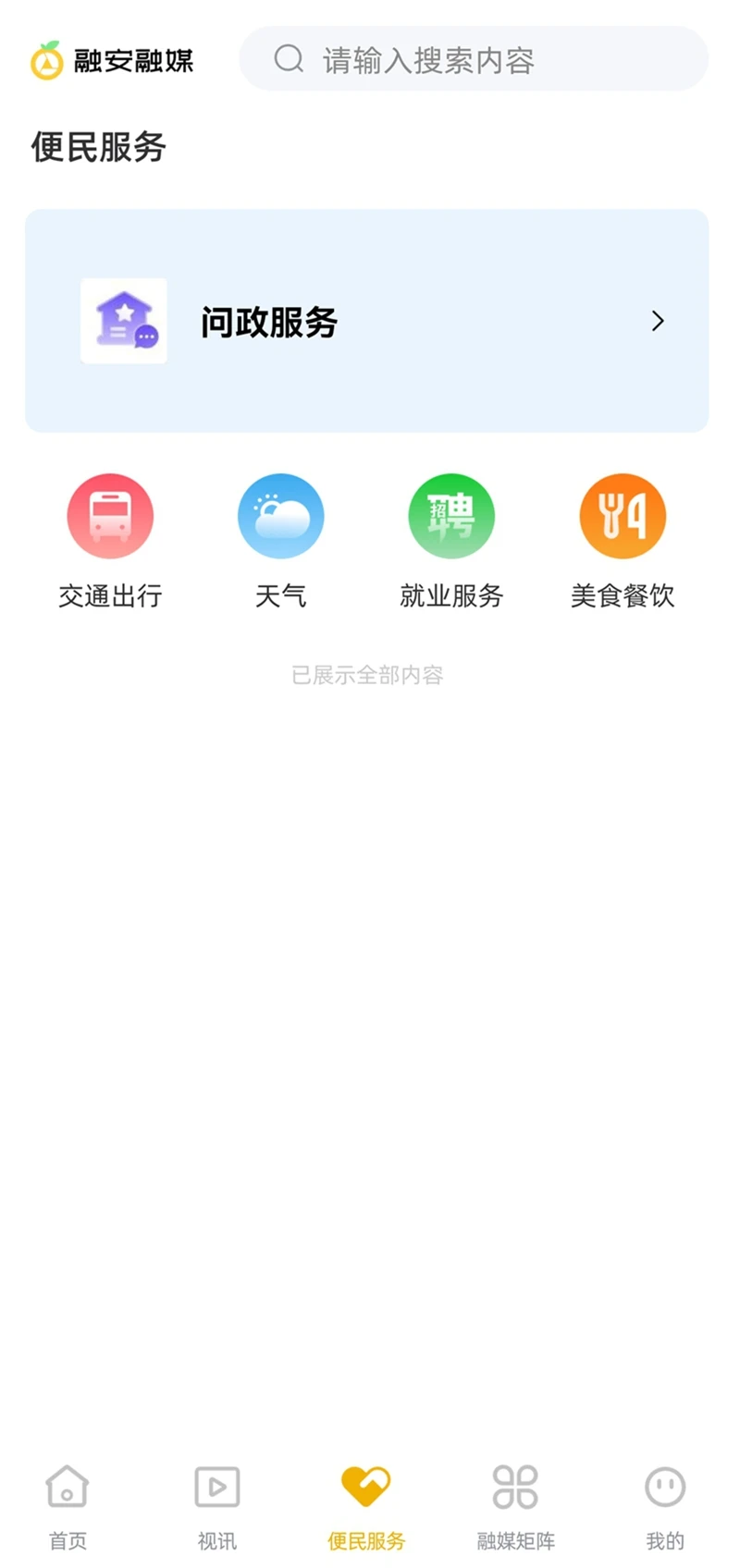This screenshot has width=740, height=1568.
Task: Expand 问政服务 via its right chevron
Action: click(658, 322)
